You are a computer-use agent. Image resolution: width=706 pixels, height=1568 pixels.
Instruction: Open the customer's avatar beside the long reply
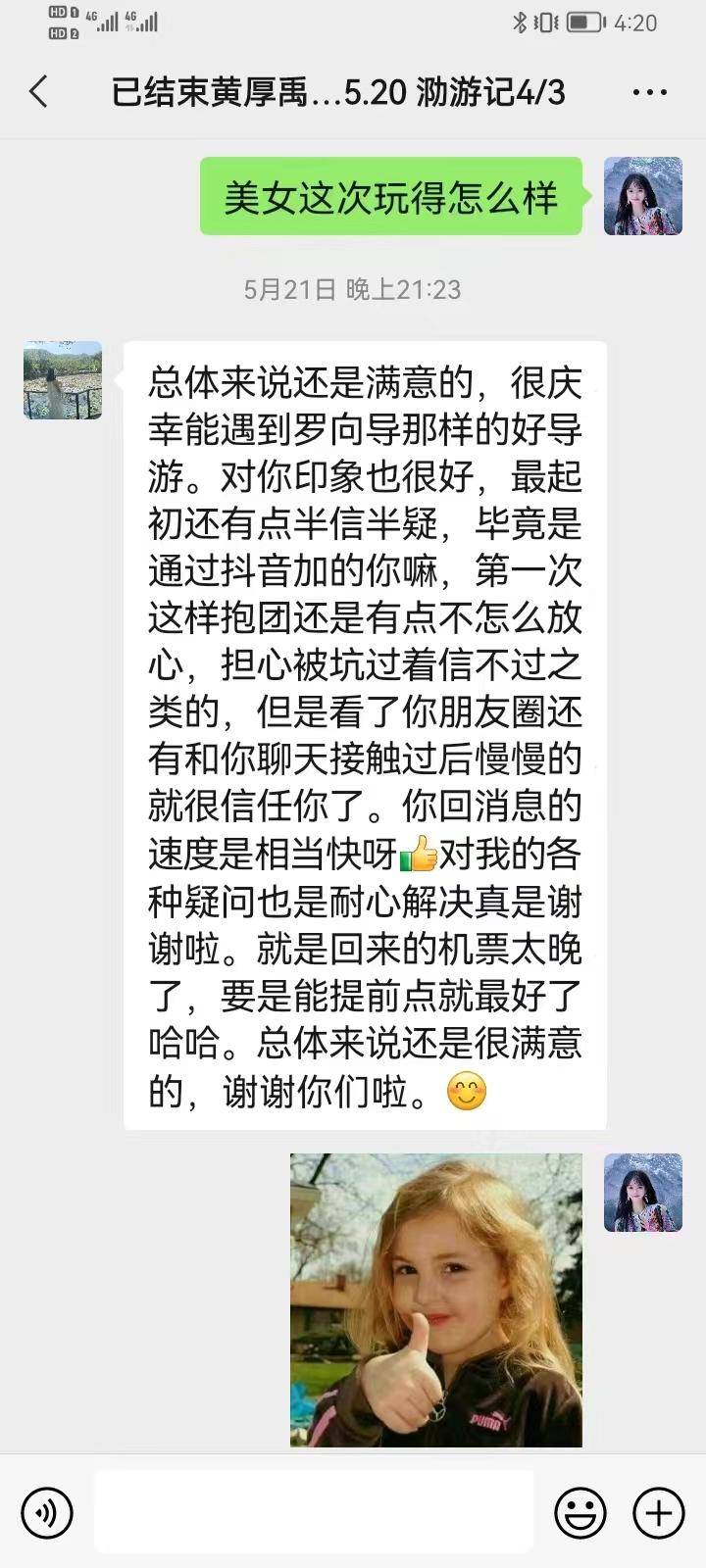pyautogui.click(x=63, y=380)
